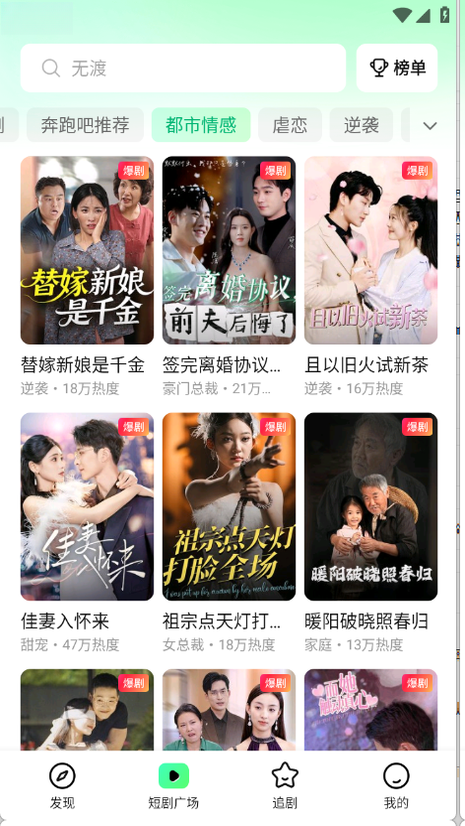
Task: Switch to the 虐恋 category chip
Action: click(290, 125)
